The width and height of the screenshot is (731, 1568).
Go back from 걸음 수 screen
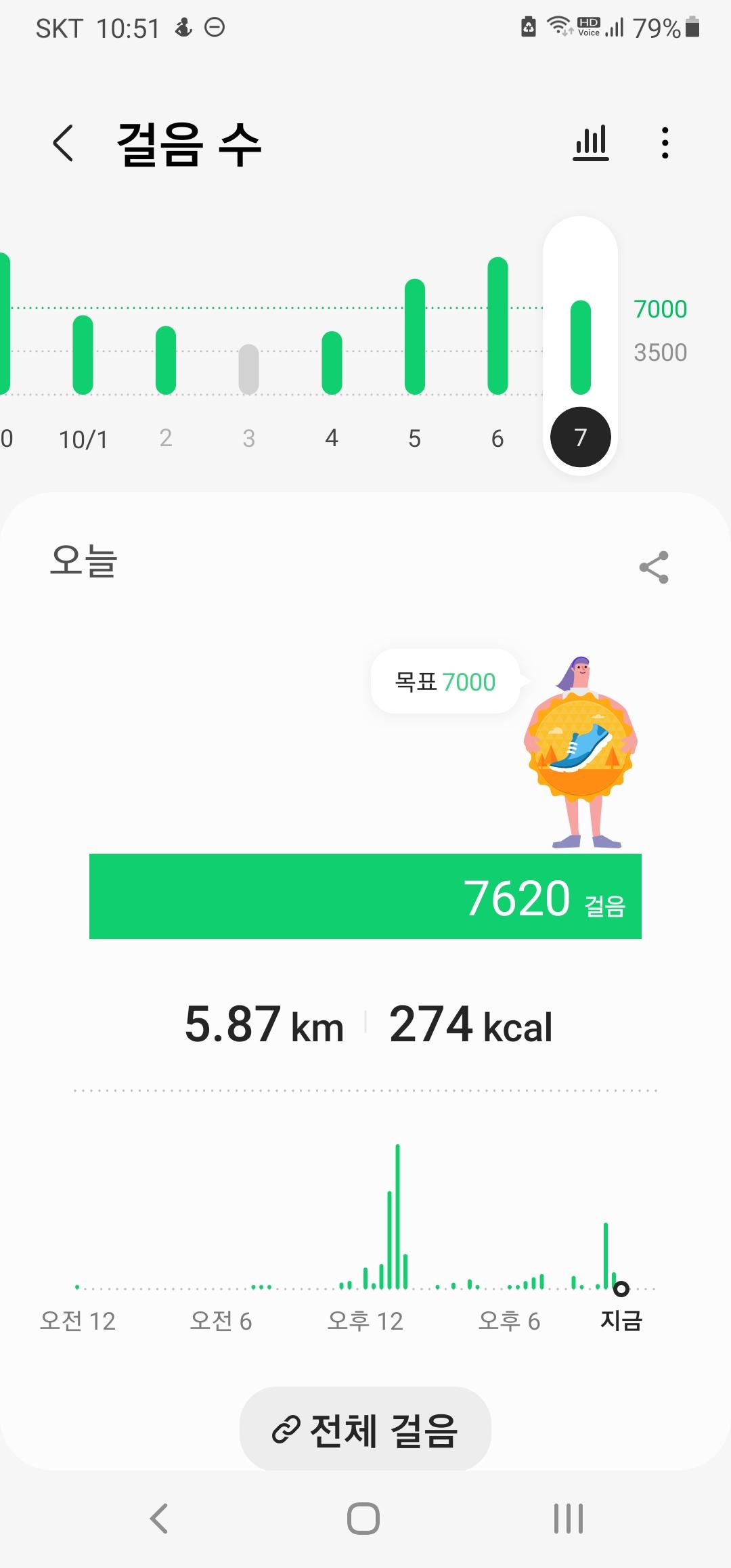(x=63, y=144)
